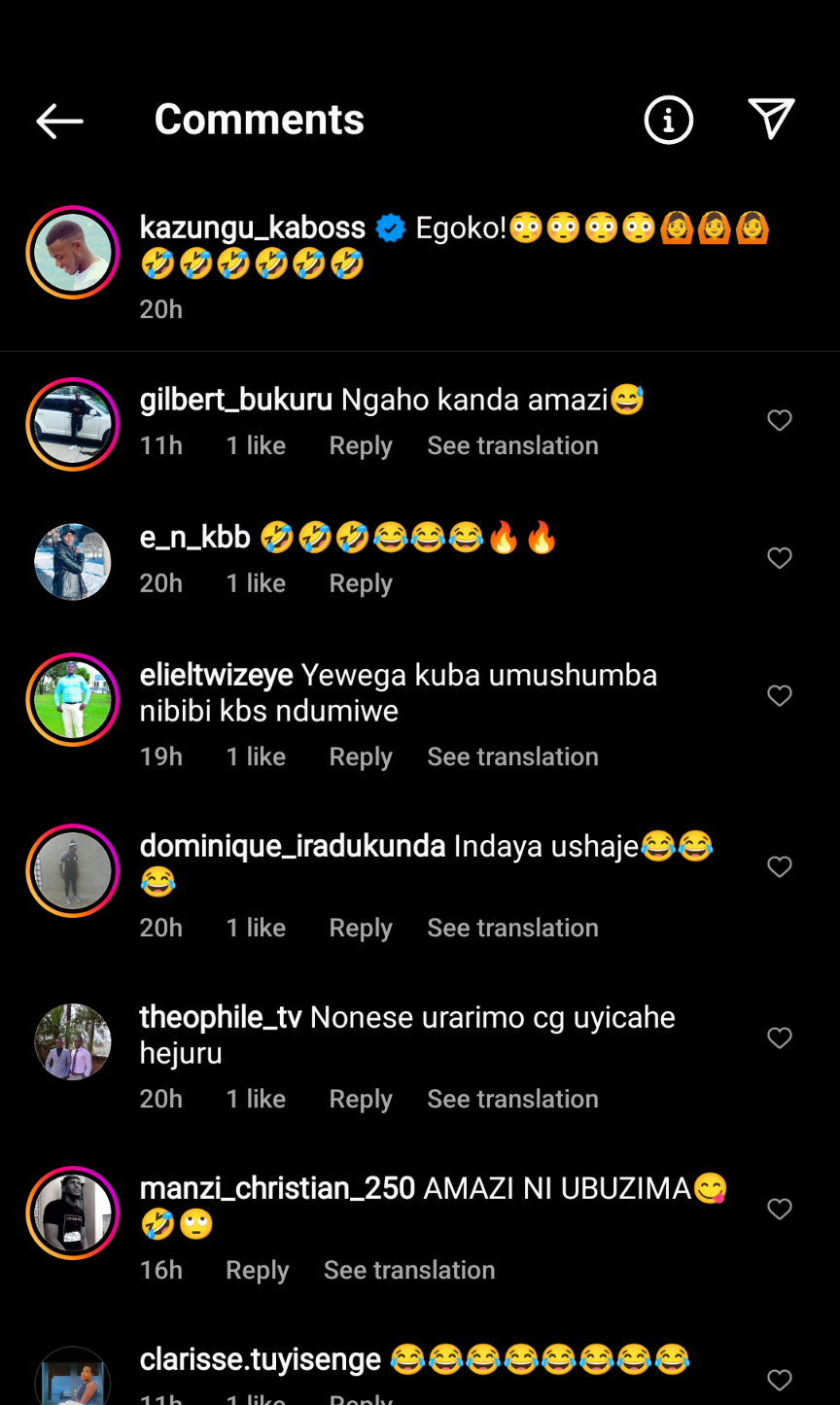The height and width of the screenshot is (1405, 840).
Task: Reply to gilbert_bukuru's comment
Action: [361, 445]
